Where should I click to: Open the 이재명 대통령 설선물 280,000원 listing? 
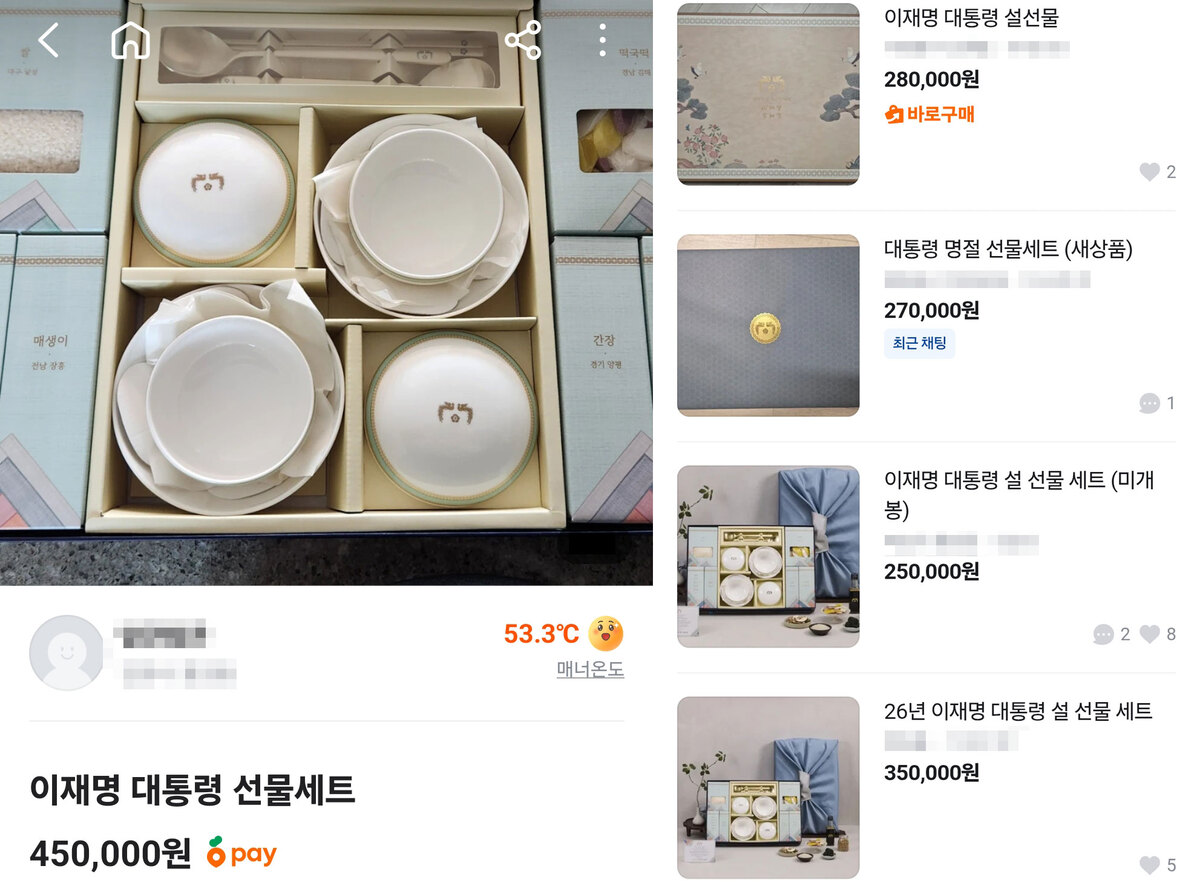point(970,18)
